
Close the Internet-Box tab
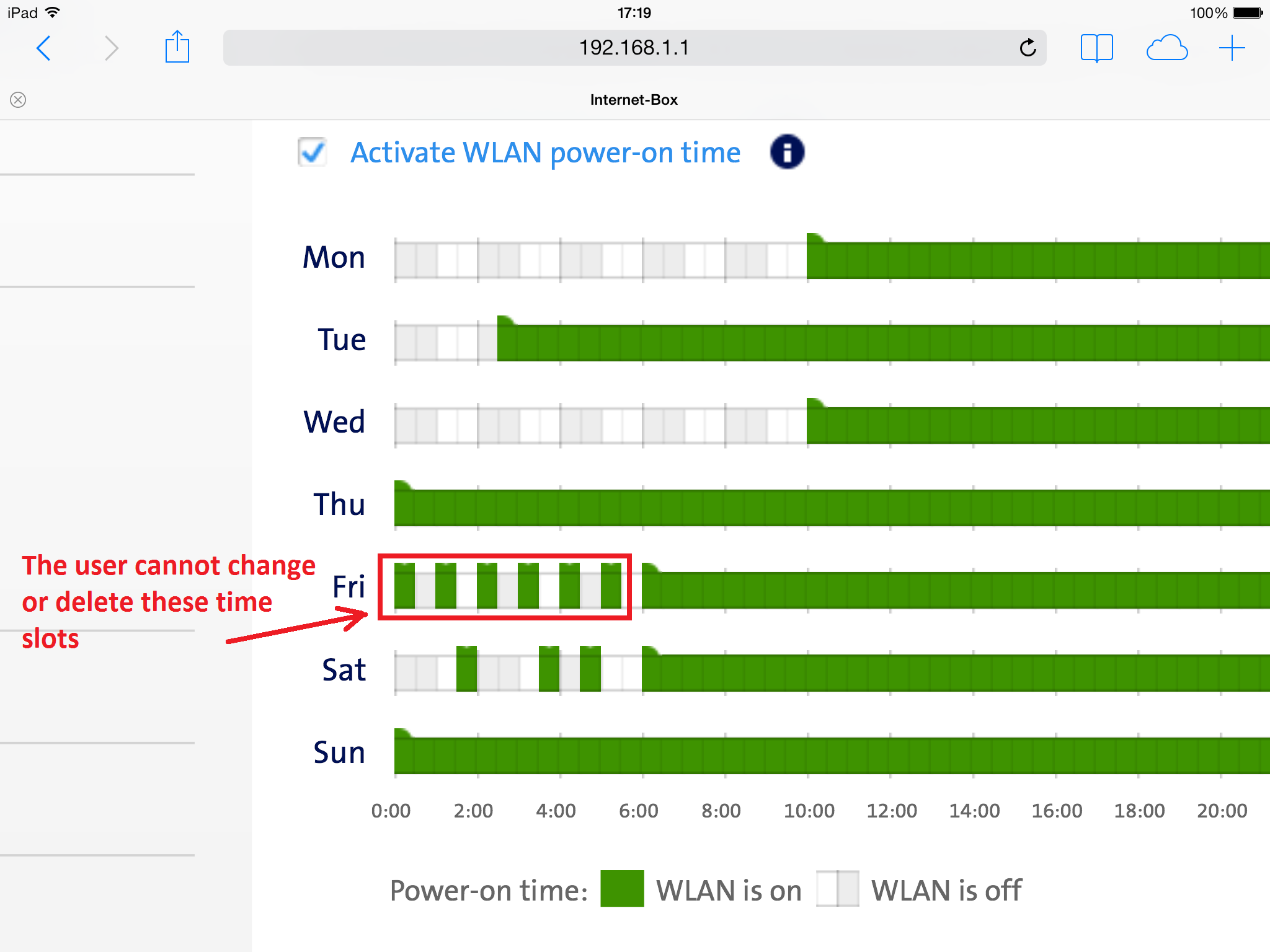click(x=18, y=100)
